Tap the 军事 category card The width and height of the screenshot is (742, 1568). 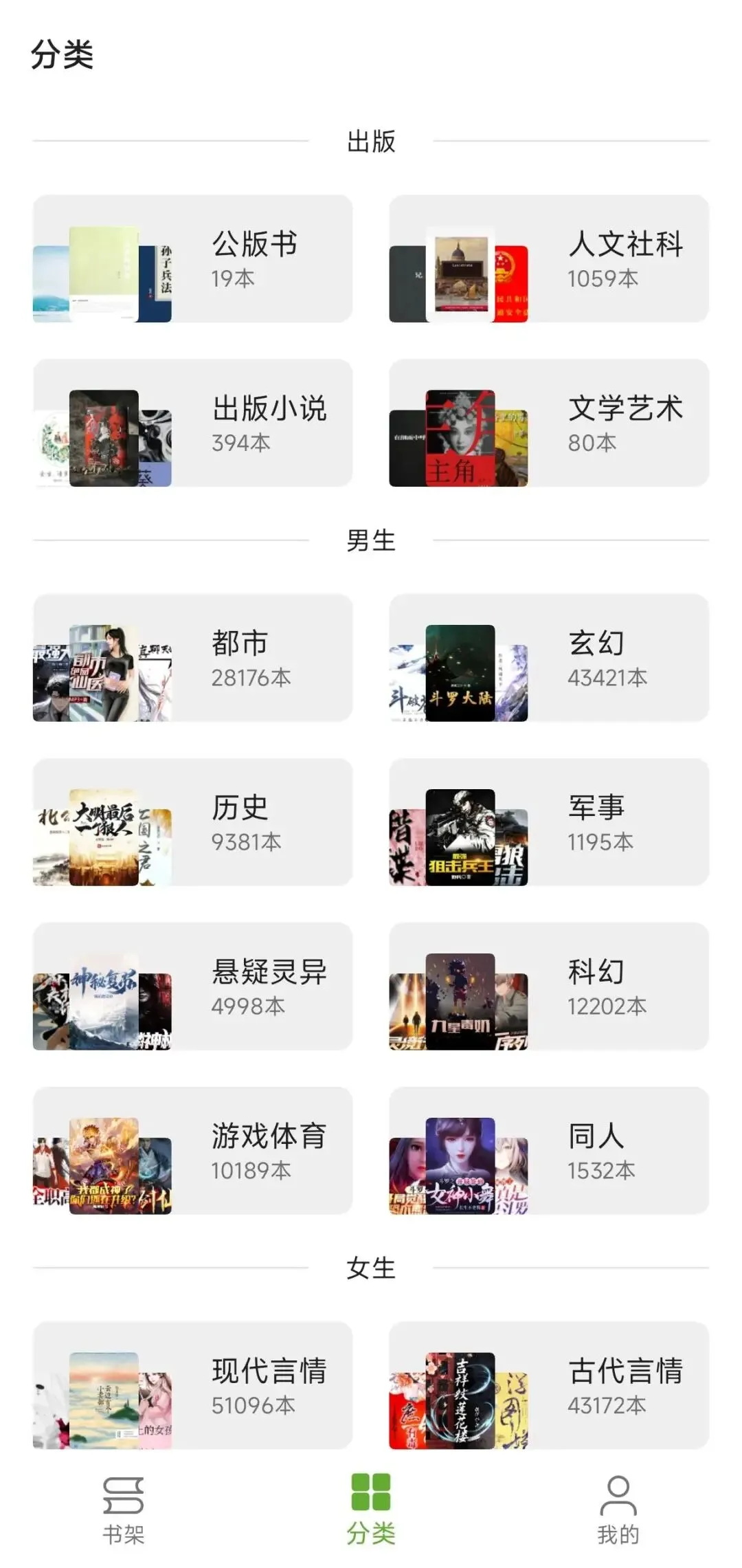tap(548, 822)
